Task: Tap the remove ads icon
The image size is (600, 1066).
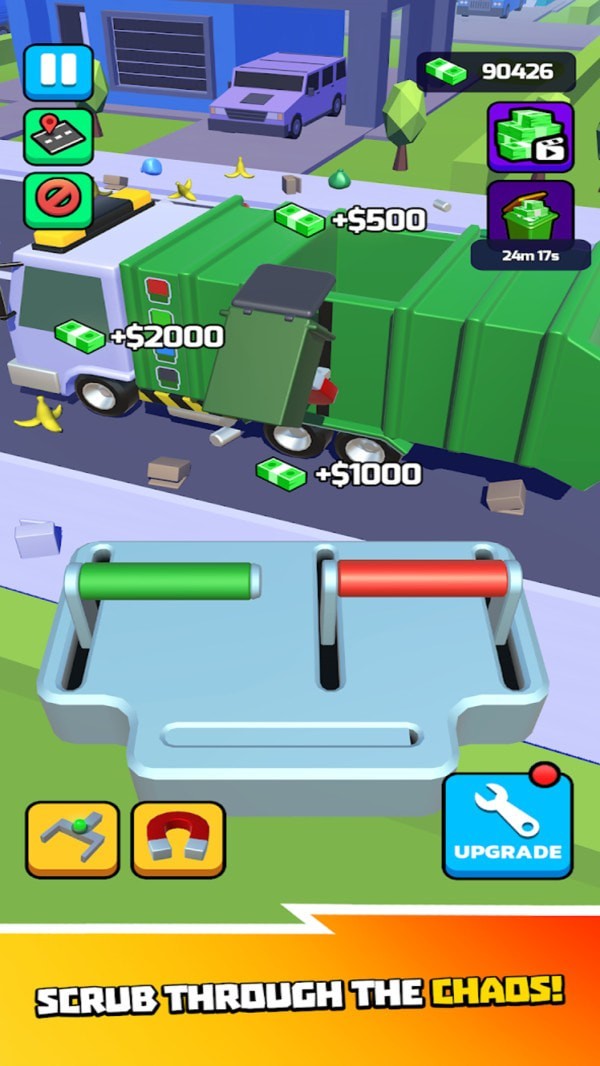Action: coord(58,200)
